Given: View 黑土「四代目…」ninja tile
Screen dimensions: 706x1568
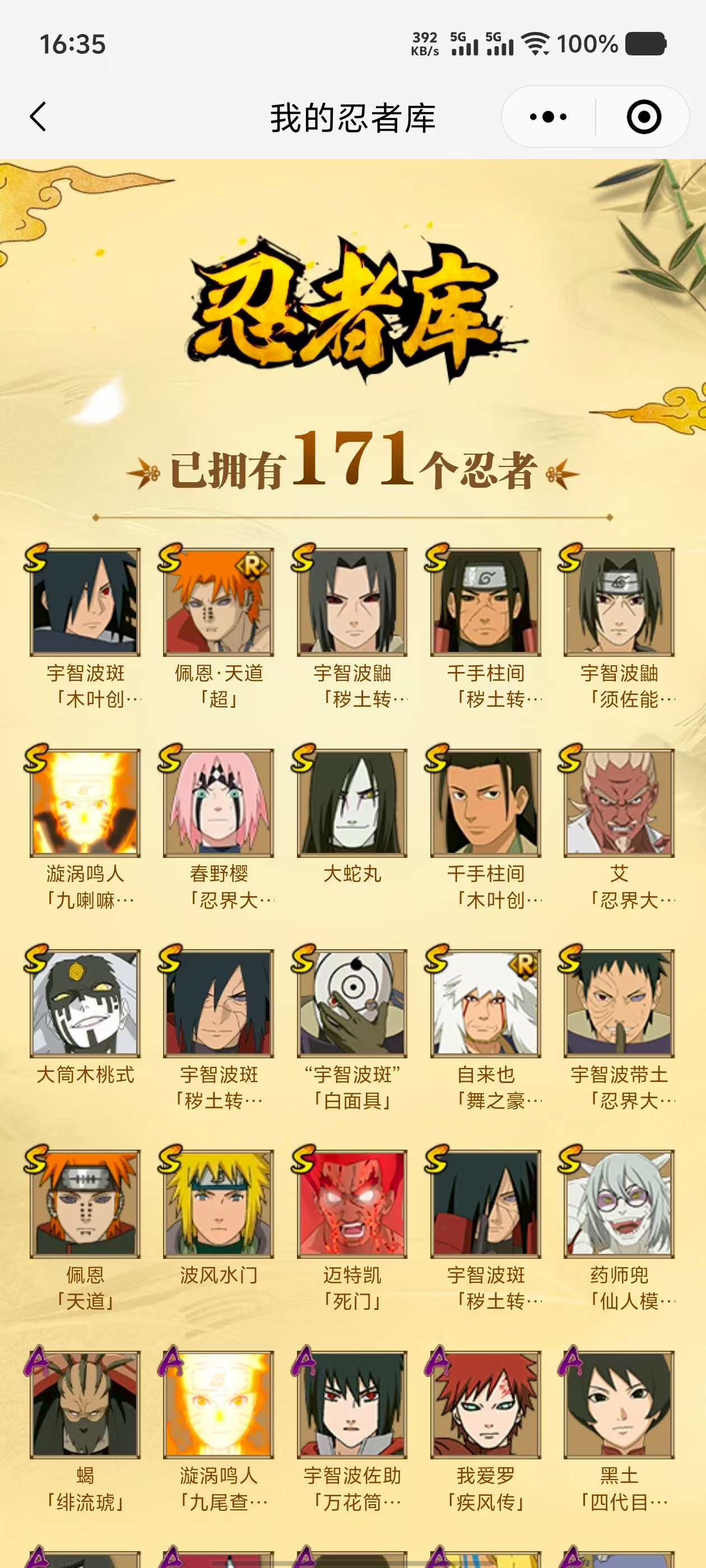Looking at the screenshot, I should click(x=619, y=1405).
